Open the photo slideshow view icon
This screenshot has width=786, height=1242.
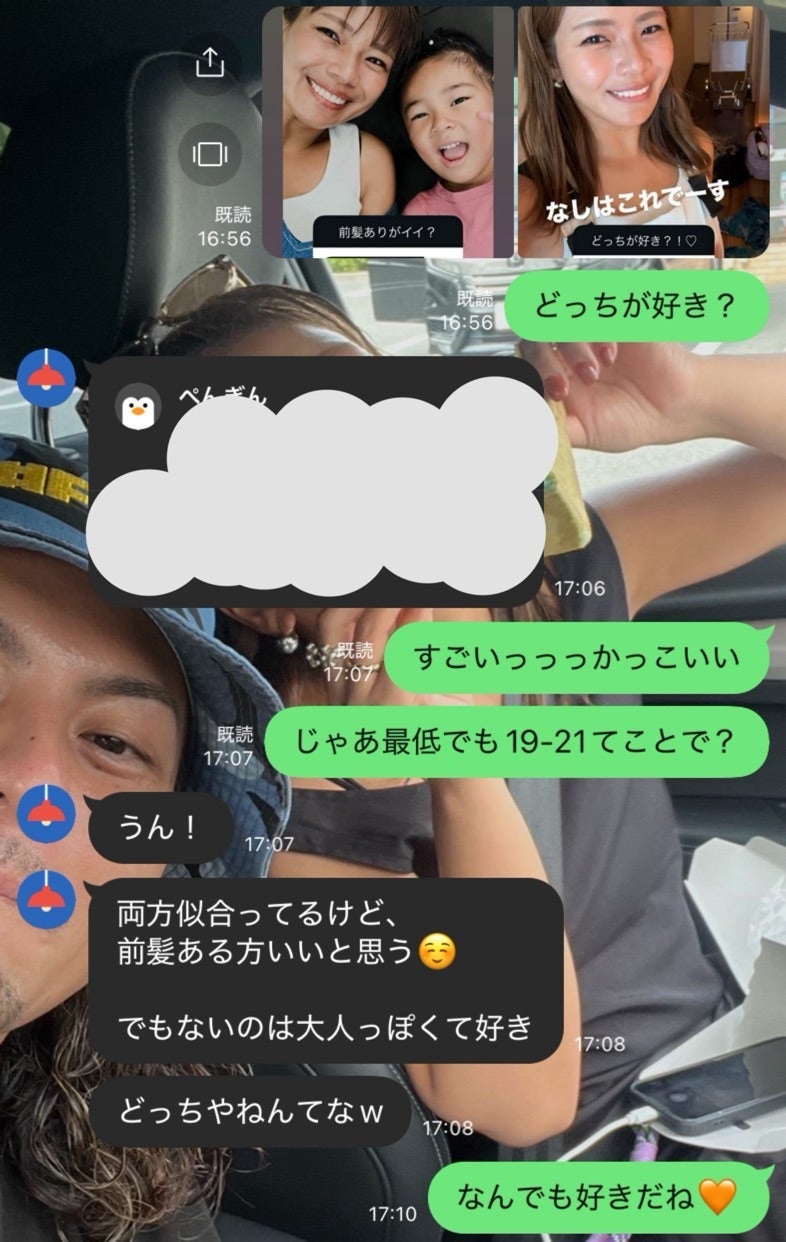(210, 153)
